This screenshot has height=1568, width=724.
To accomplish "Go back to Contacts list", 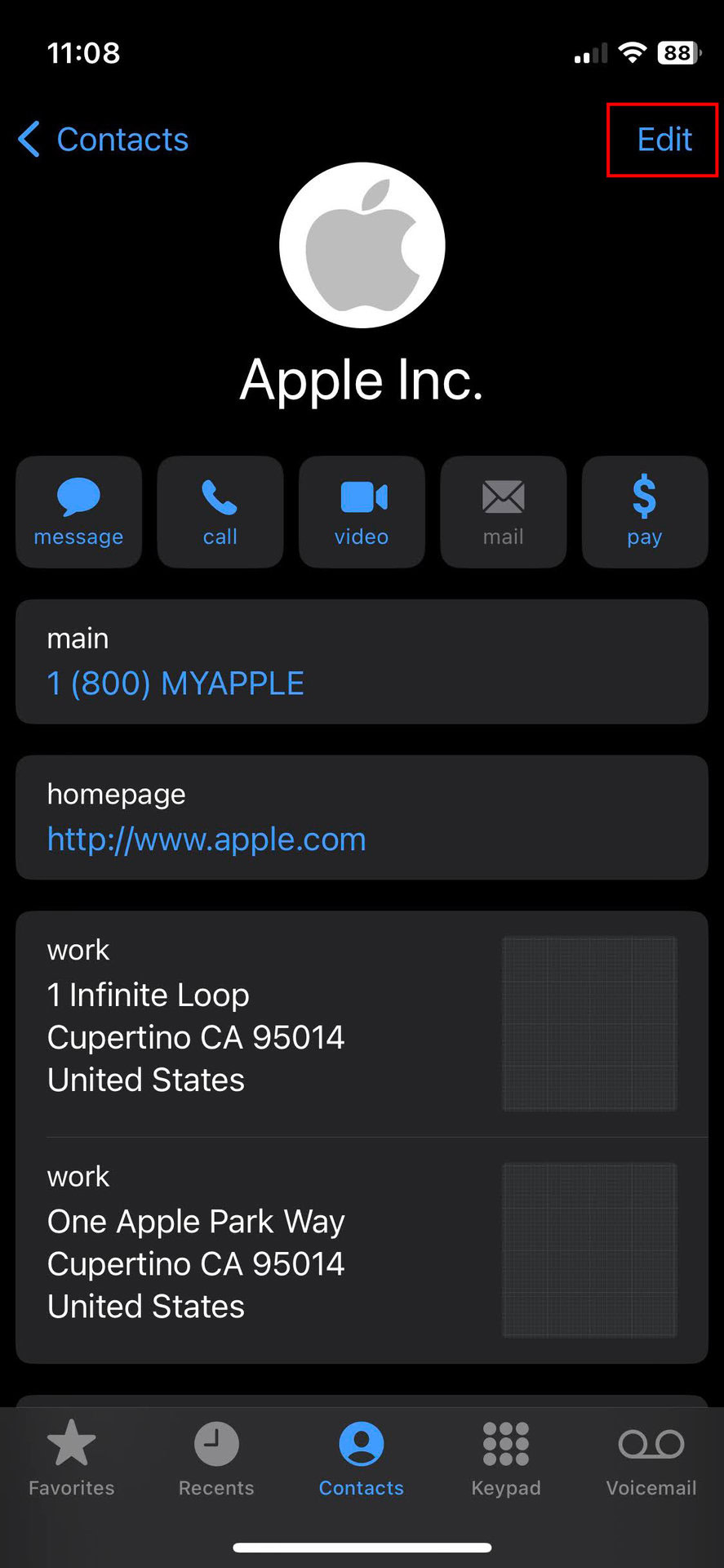I will click(x=104, y=140).
